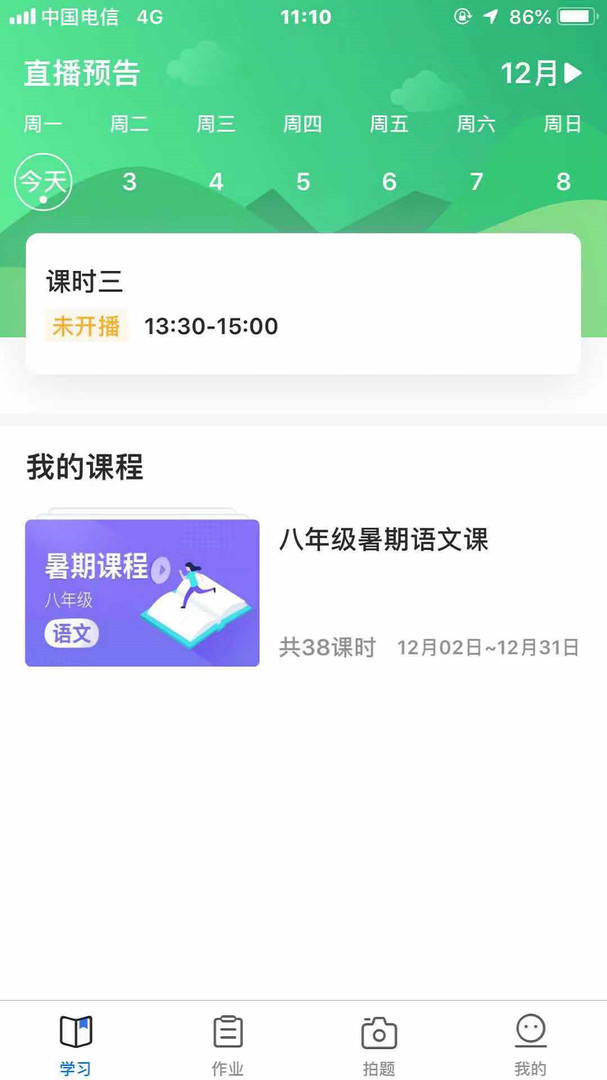The image size is (607, 1080).
Task: Pick date 6 in the week row
Action: pyautogui.click(x=389, y=182)
